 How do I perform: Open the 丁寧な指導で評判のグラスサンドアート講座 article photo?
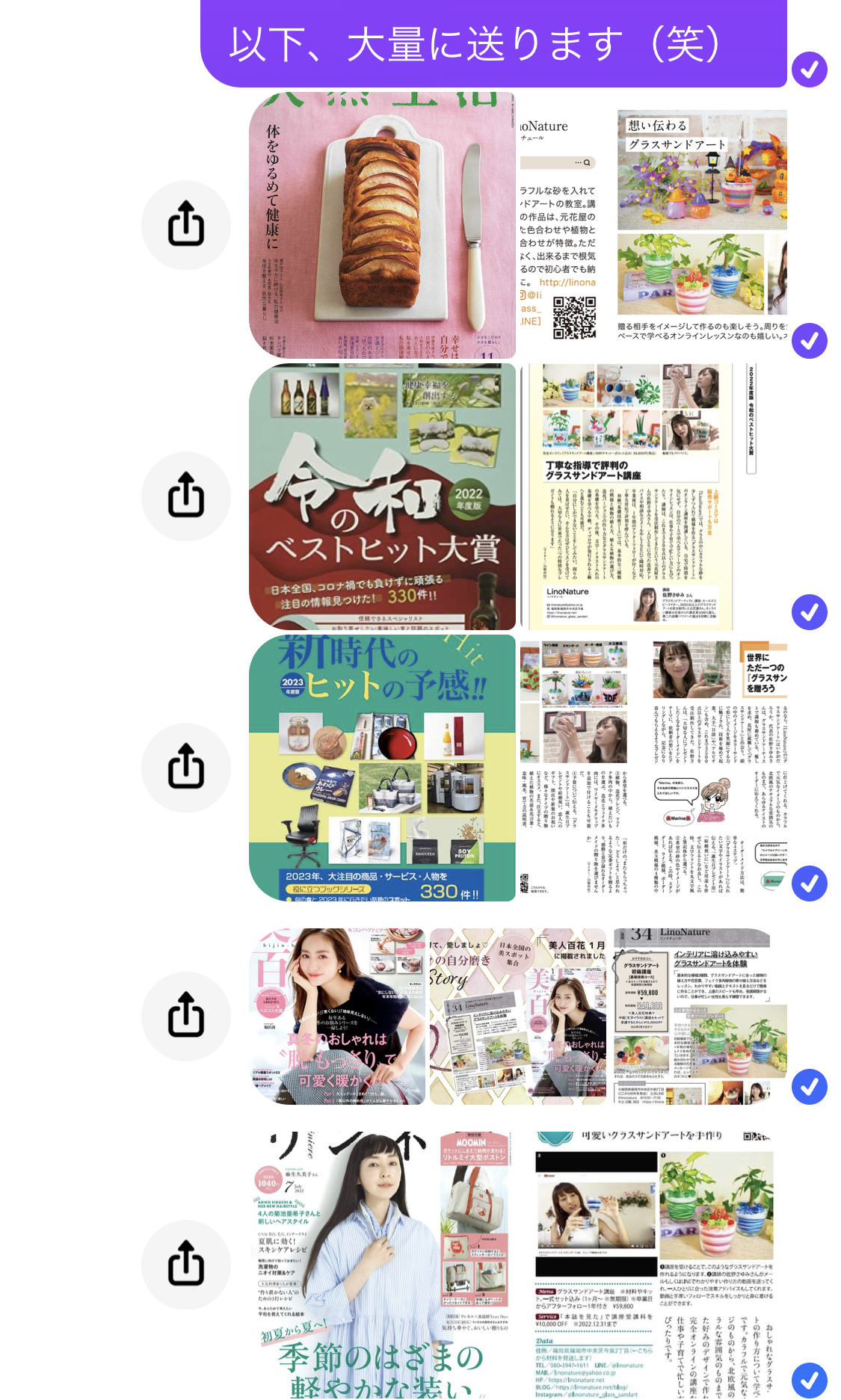coord(653,496)
